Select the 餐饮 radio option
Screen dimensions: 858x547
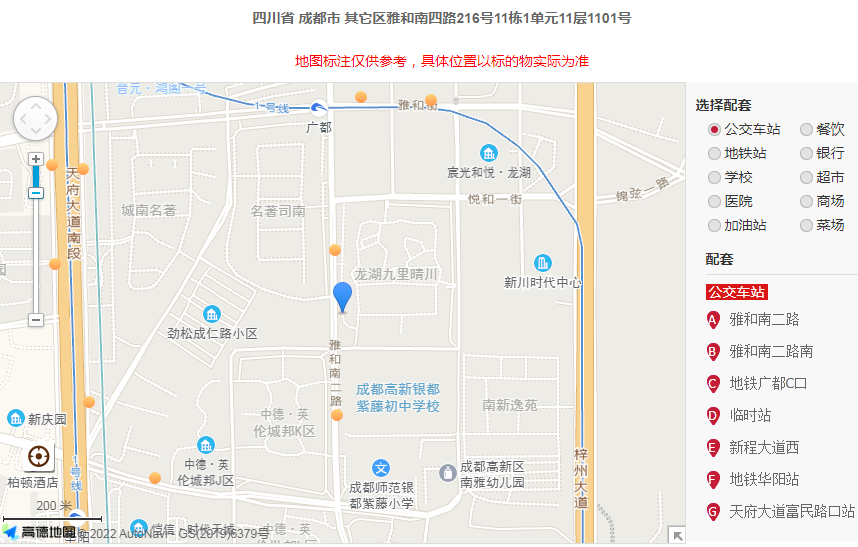pos(806,129)
